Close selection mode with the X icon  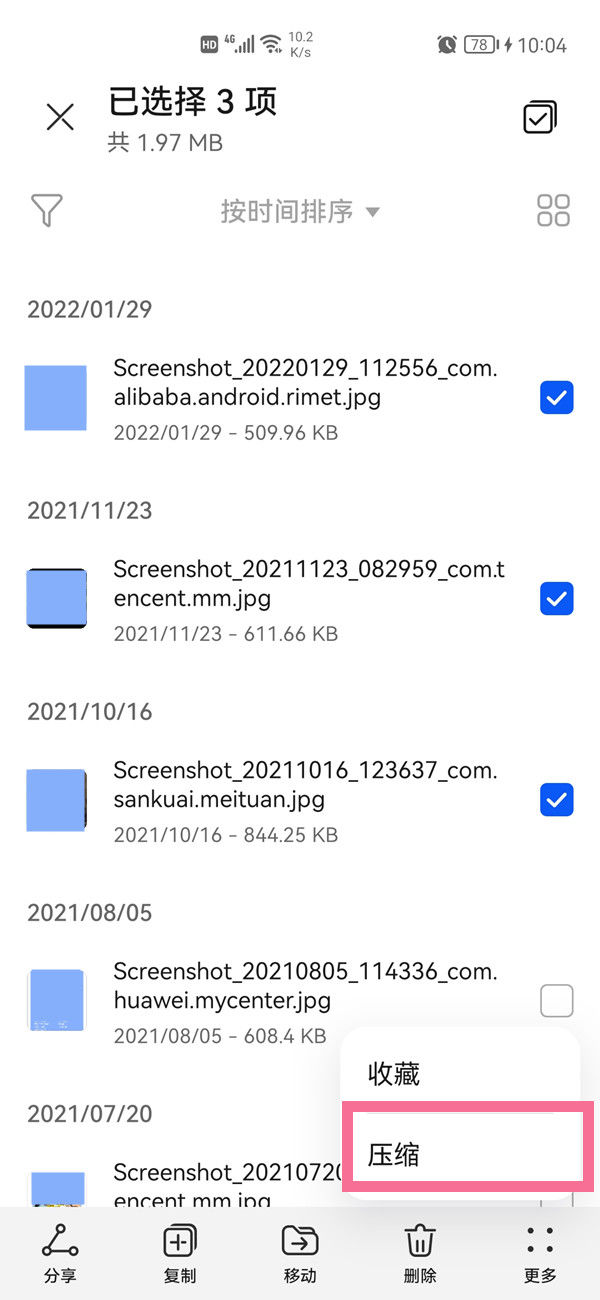click(60, 118)
